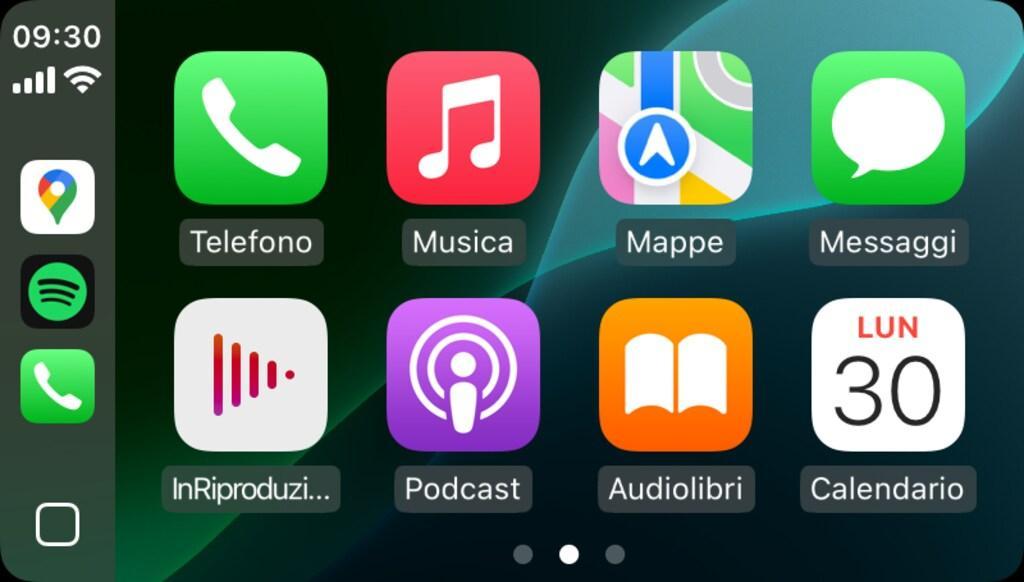The height and width of the screenshot is (582, 1024).
Task: Go to the first page dot indicator
Action: pos(523,554)
